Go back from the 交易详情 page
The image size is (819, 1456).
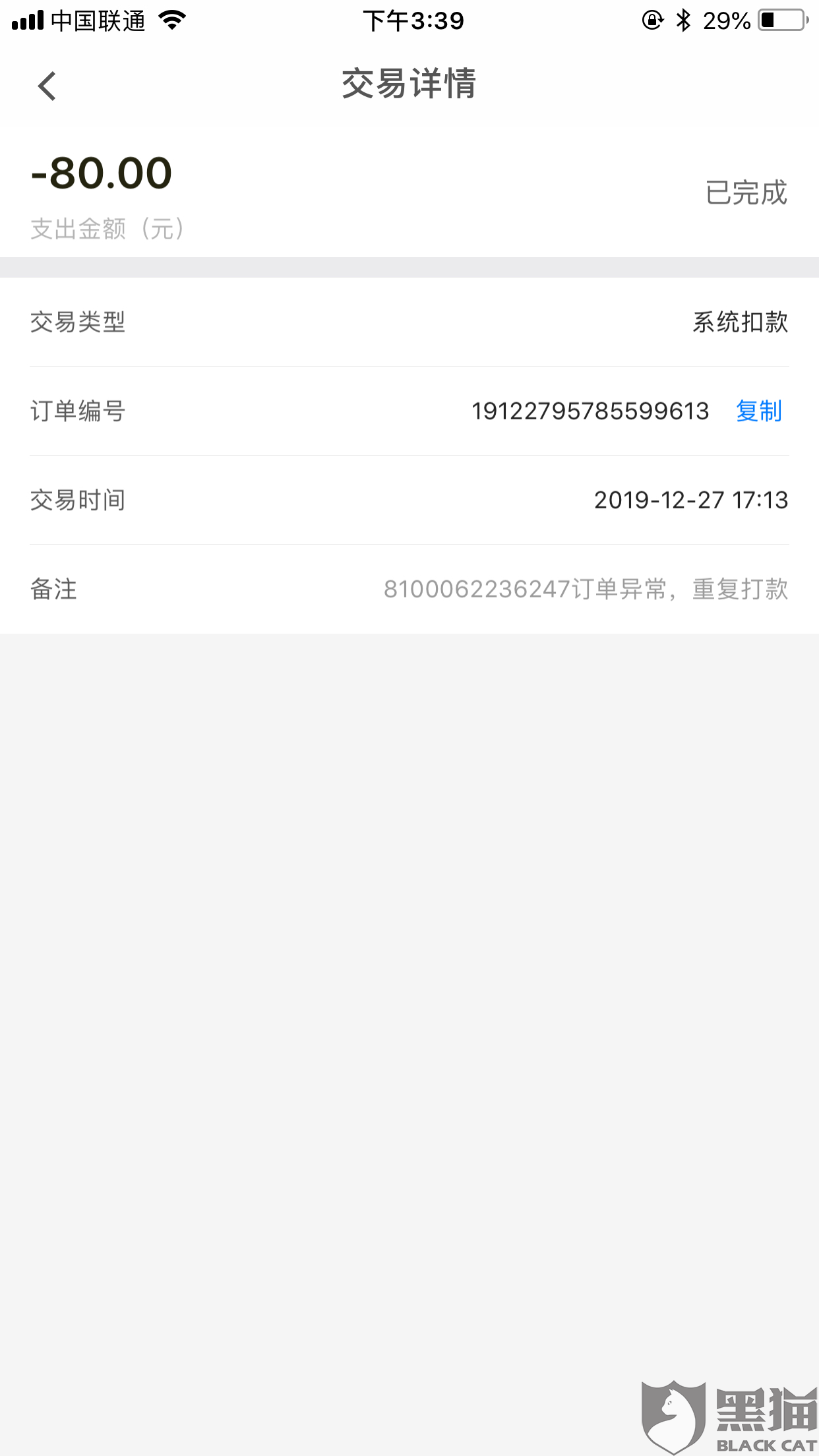[x=47, y=86]
